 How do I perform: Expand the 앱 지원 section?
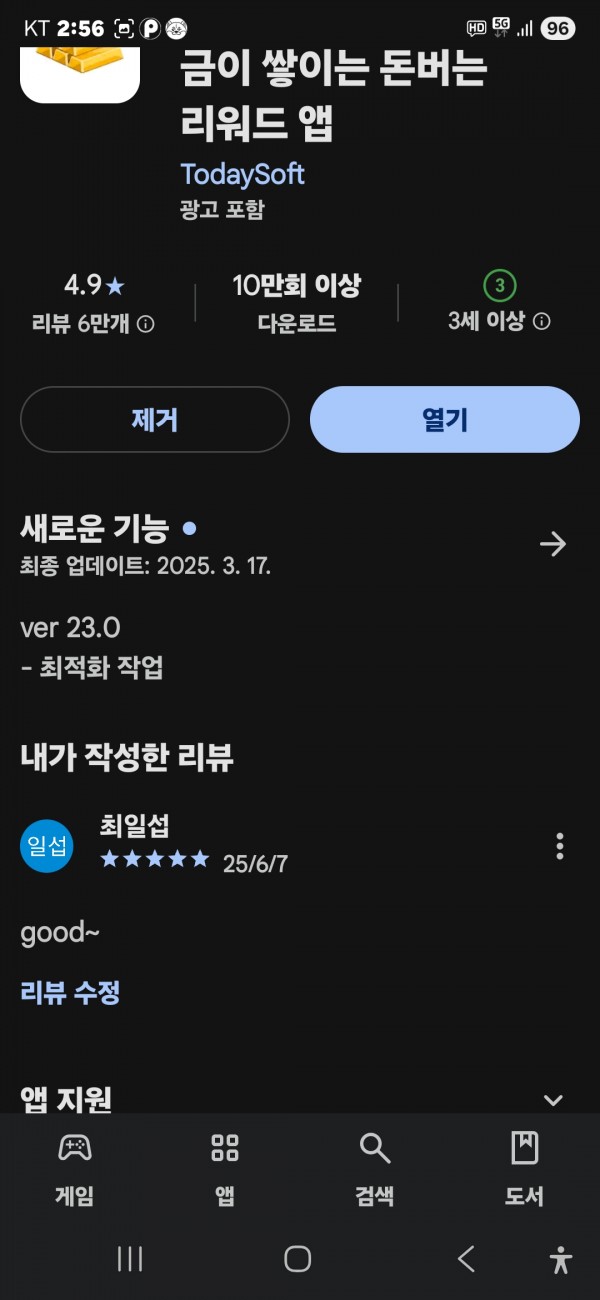[552, 1100]
